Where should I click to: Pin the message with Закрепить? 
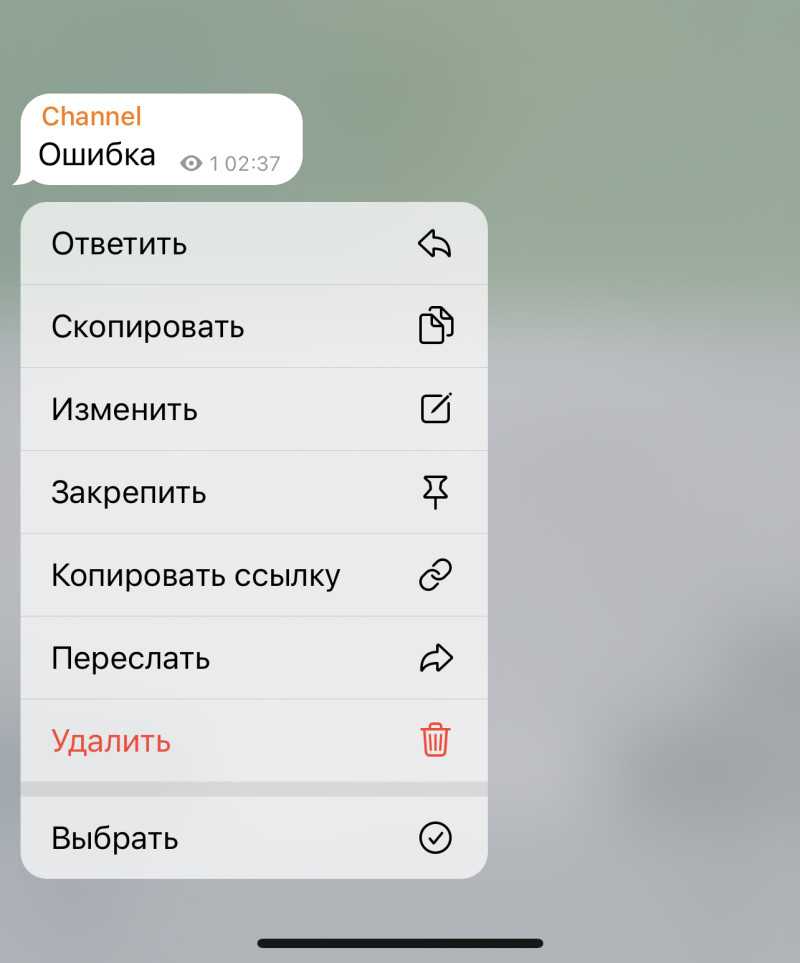click(253, 493)
